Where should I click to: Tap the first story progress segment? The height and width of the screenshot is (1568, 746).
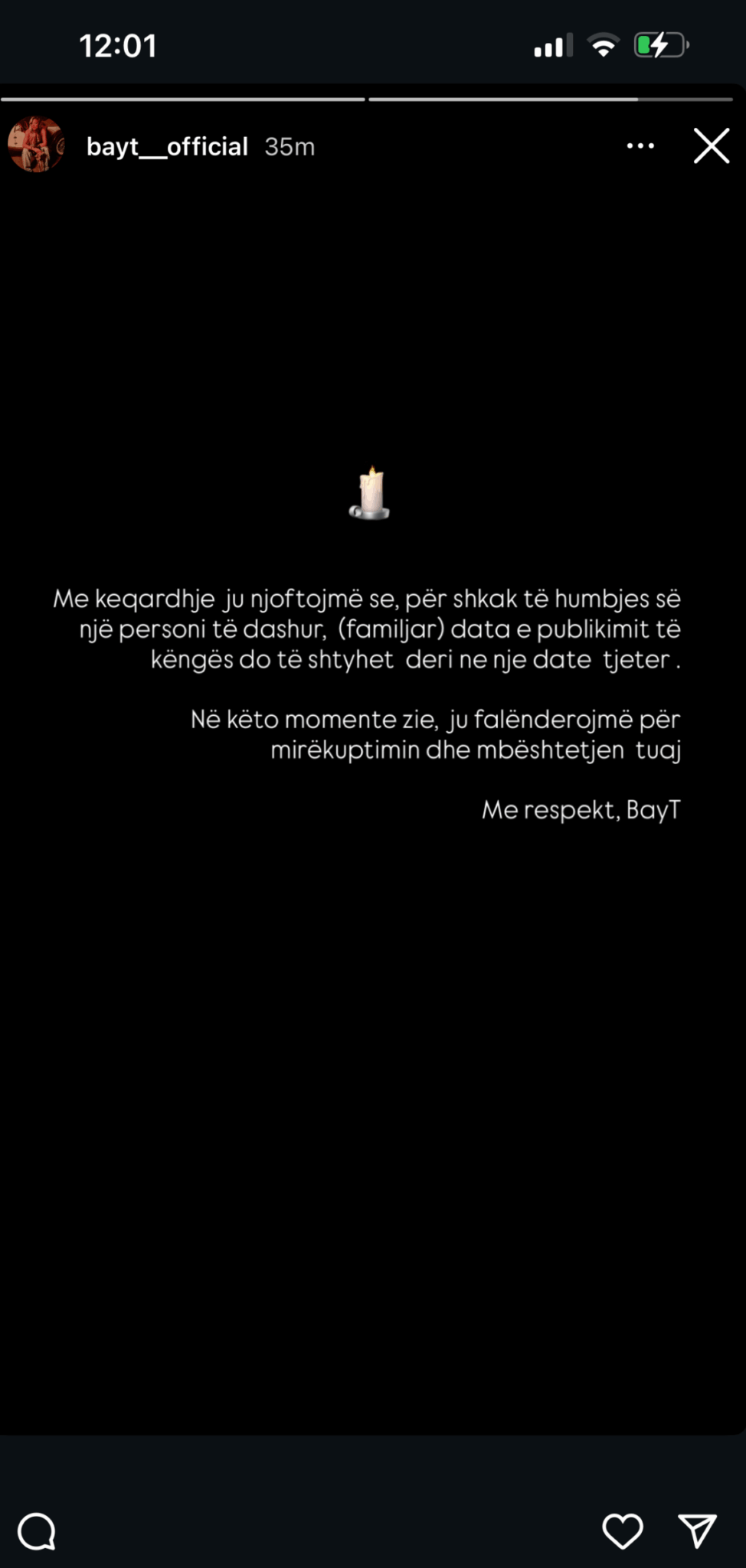184,97
